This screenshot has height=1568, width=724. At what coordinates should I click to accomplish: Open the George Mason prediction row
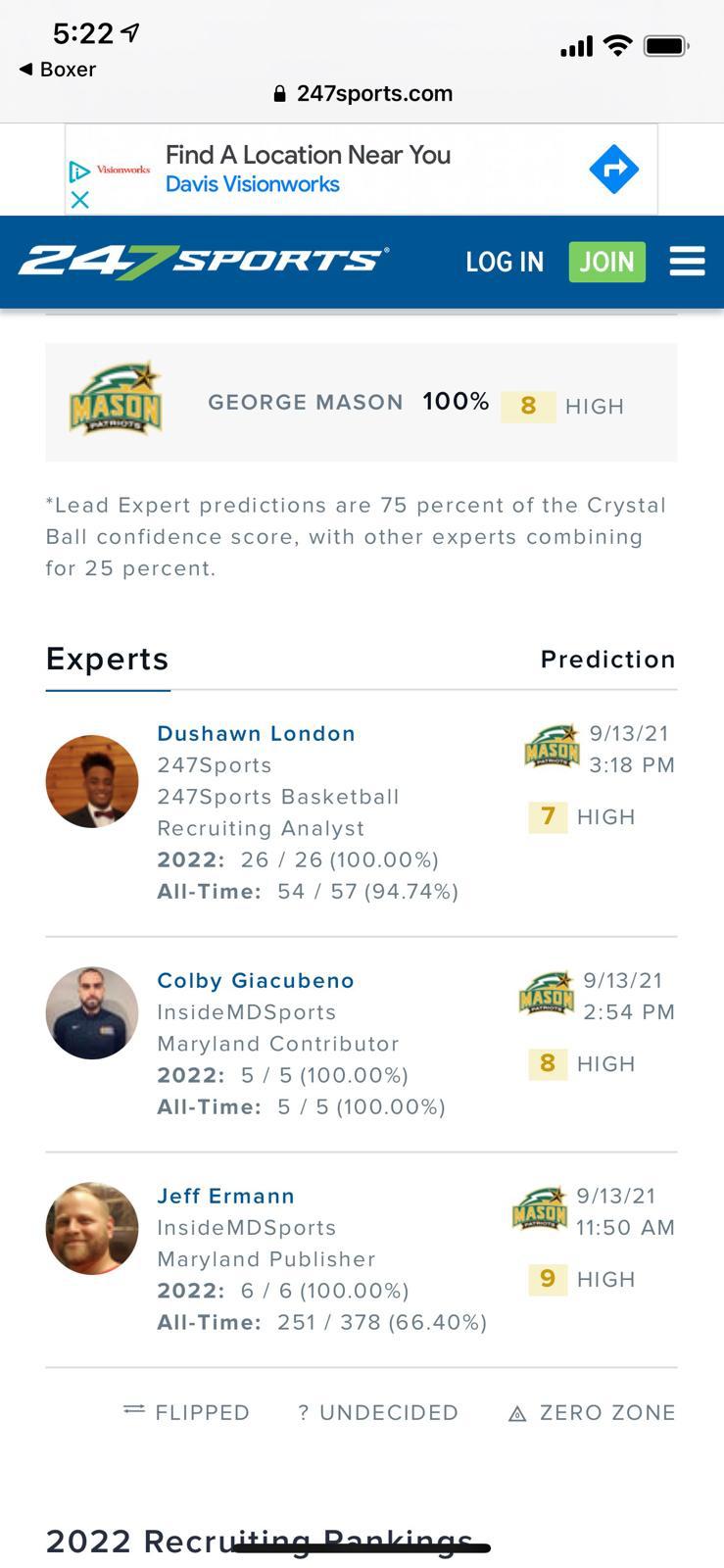(362, 402)
